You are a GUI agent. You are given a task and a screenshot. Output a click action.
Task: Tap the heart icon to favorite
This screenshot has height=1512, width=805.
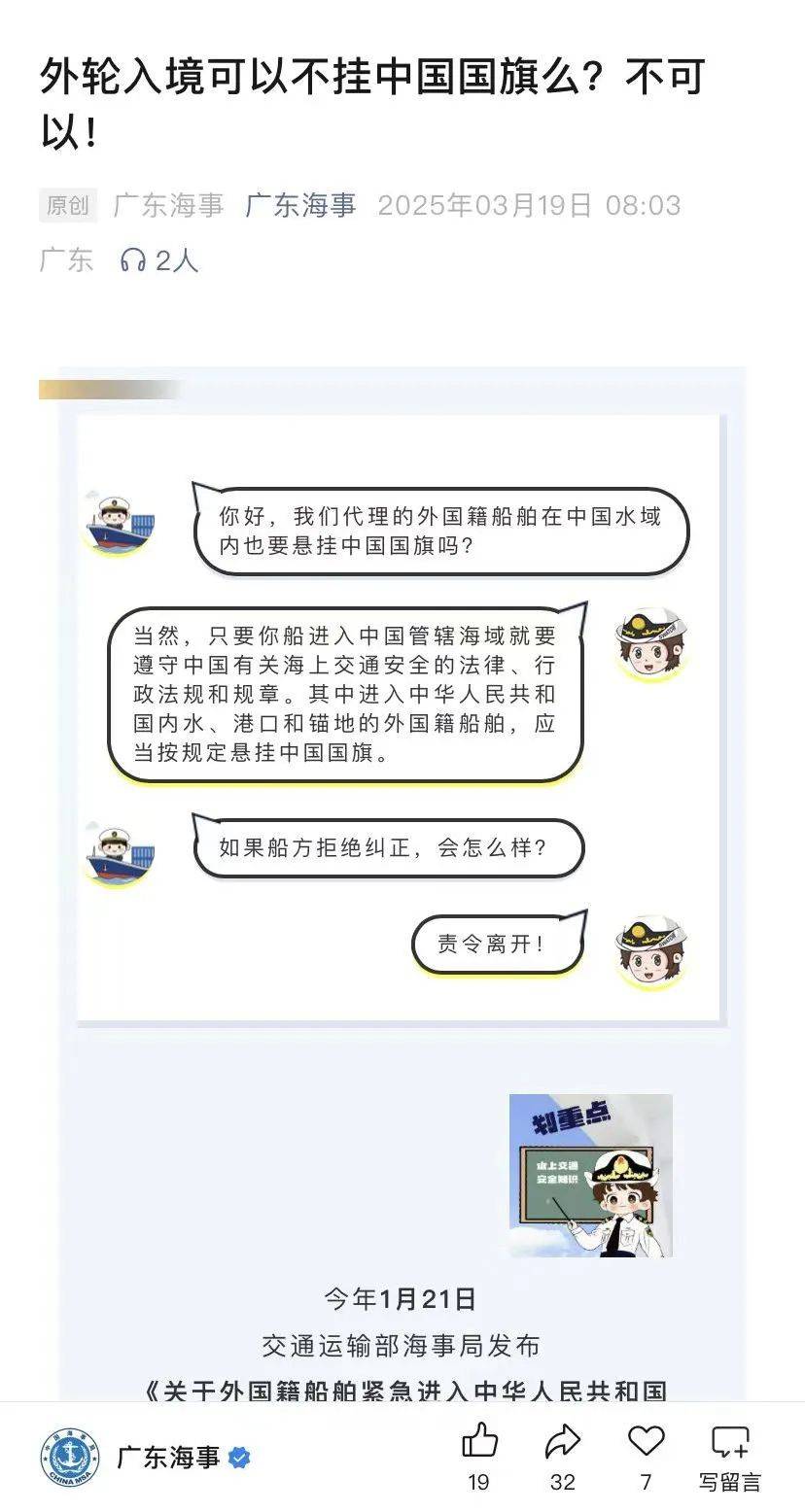point(646,1441)
